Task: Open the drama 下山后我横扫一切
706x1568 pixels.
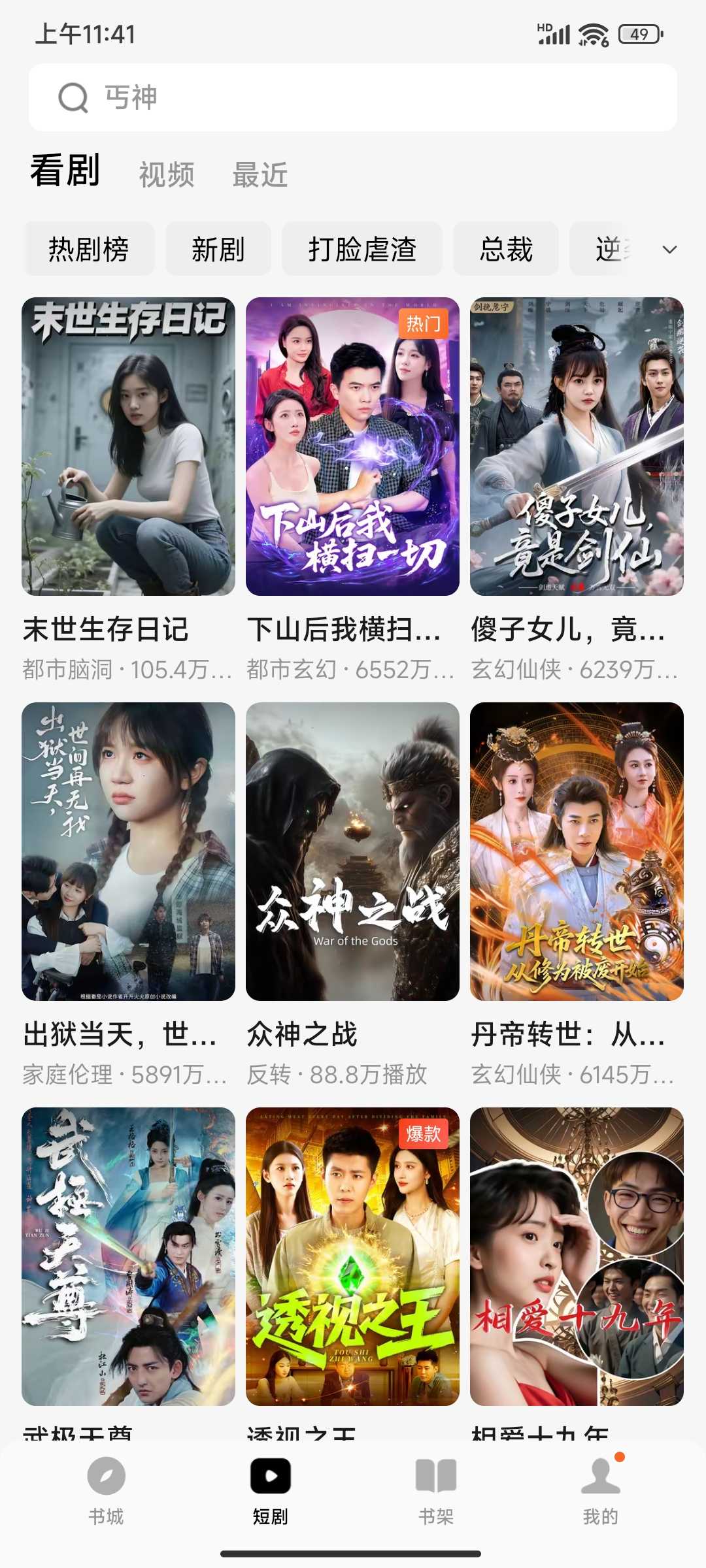Action: [x=352, y=447]
